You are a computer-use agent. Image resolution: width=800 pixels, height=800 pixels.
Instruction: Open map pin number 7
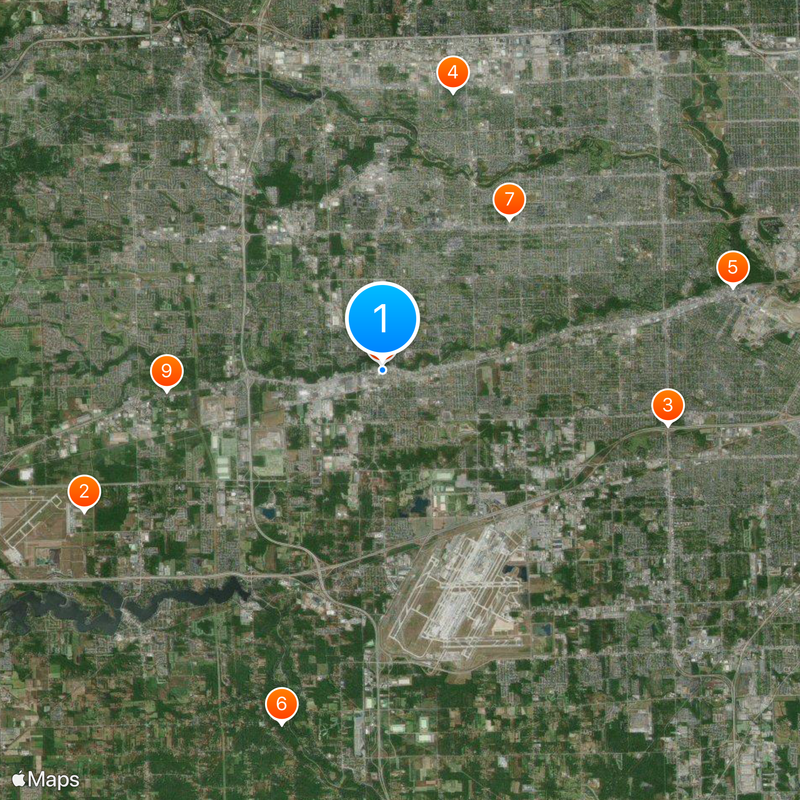point(509,199)
